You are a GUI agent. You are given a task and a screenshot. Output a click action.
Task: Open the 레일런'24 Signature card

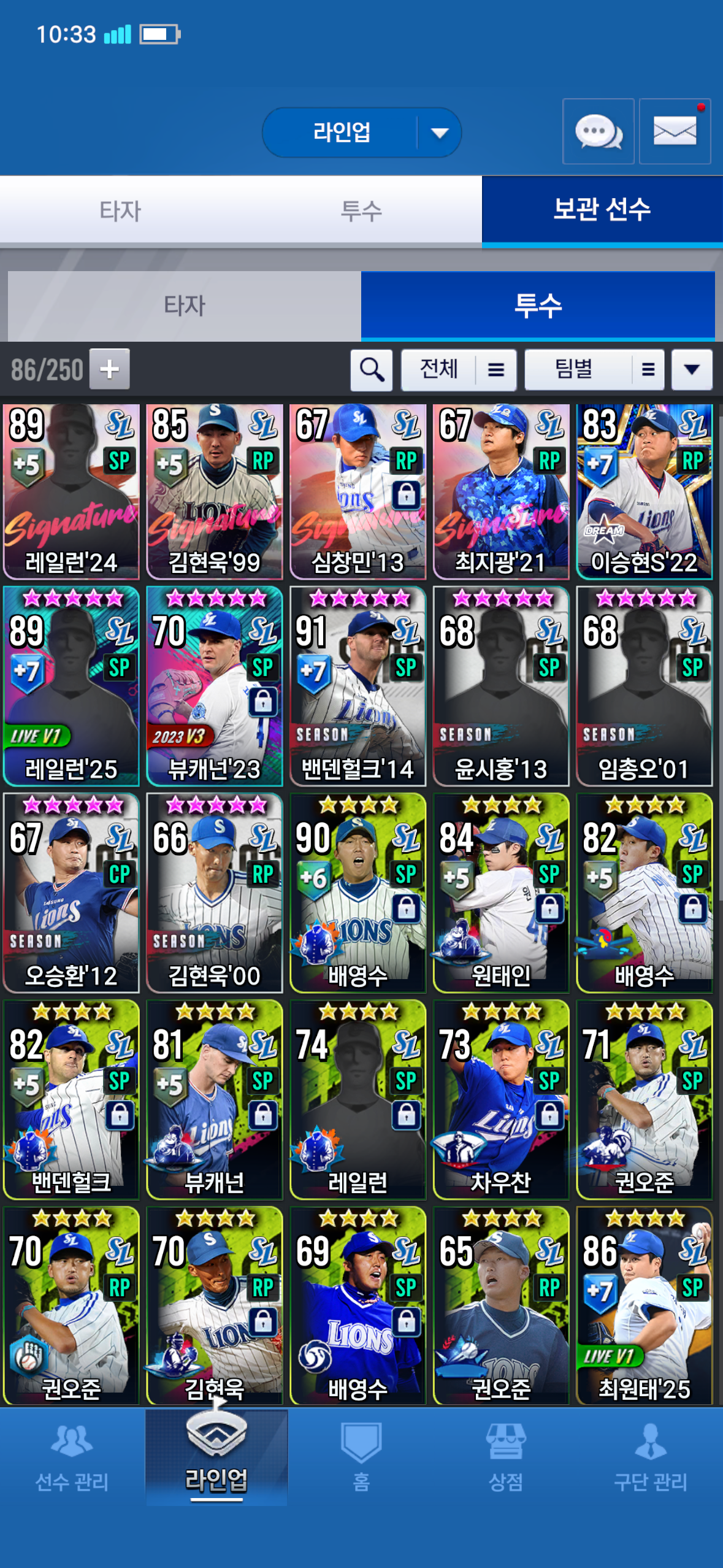point(71,492)
